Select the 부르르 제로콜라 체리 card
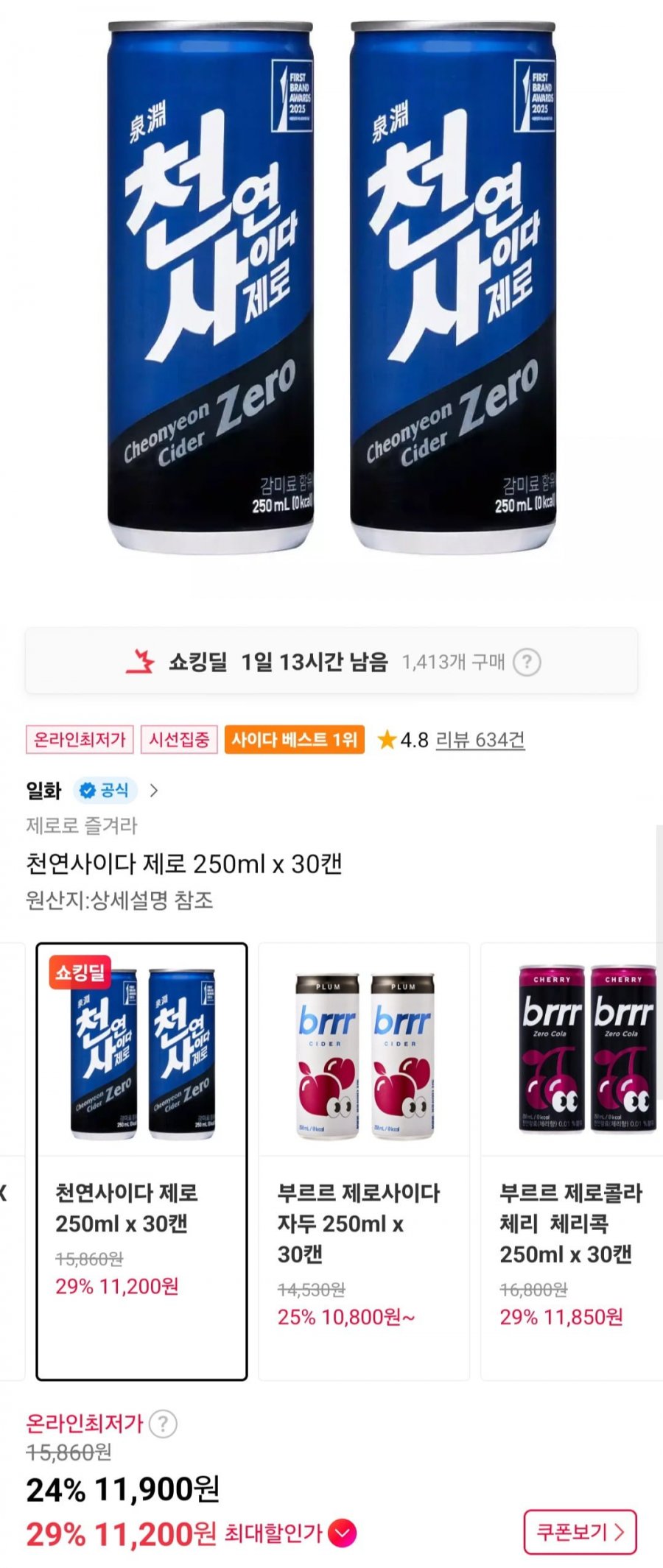This screenshot has height=1568, width=663. click(x=572, y=1160)
